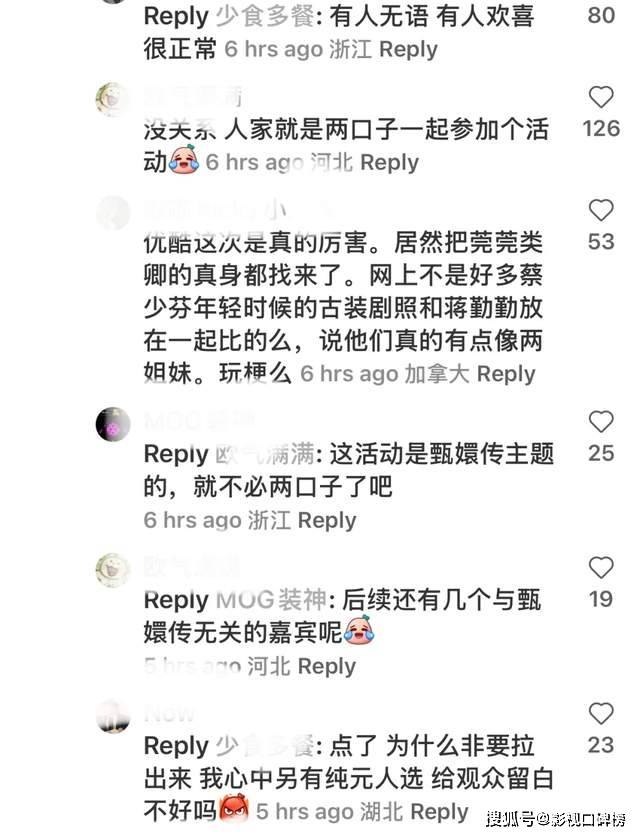Like the comment about 与甄嬛传无关的嘉宾
The height and width of the screenshot is (836, 640).
coord(601,569)
